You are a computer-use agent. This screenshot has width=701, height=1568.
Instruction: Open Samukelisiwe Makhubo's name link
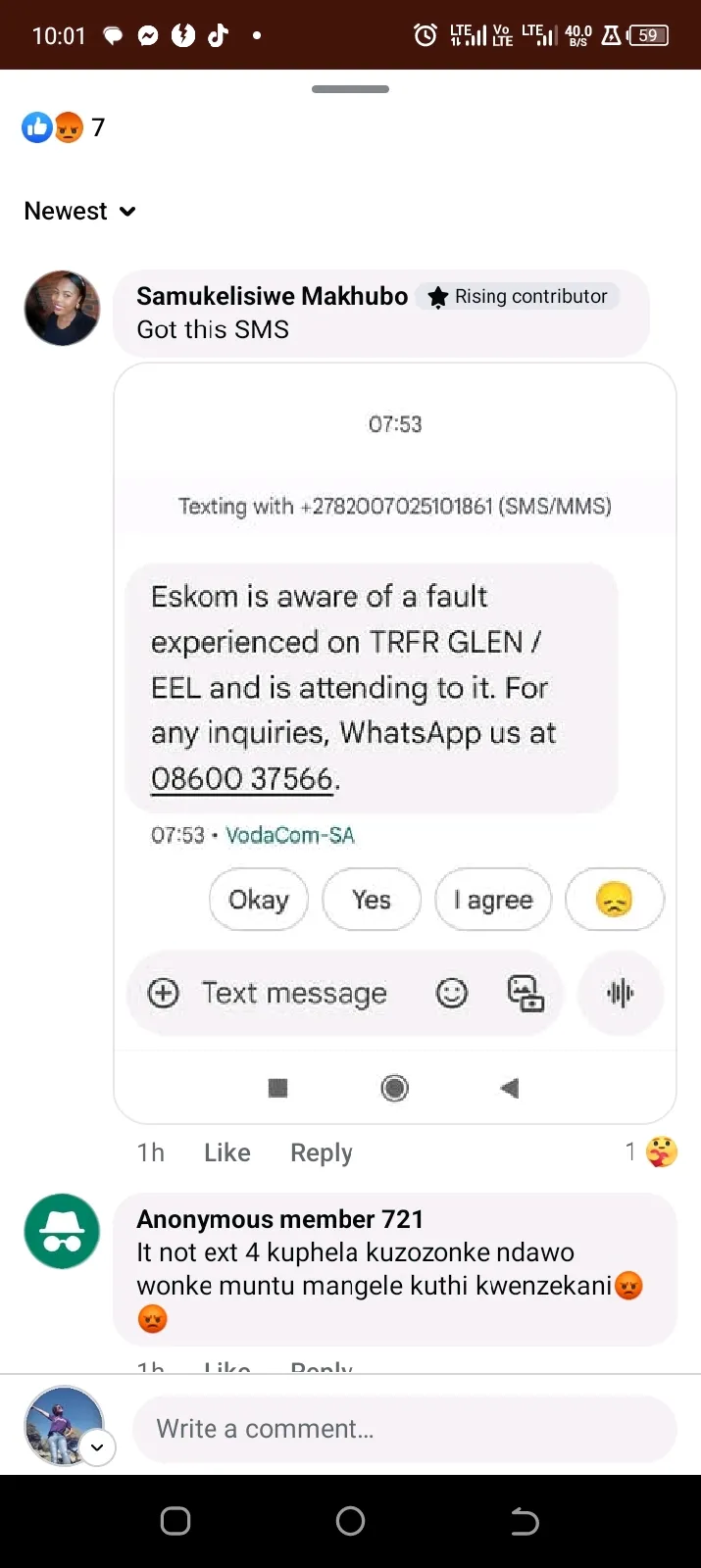tap(273, 296)
